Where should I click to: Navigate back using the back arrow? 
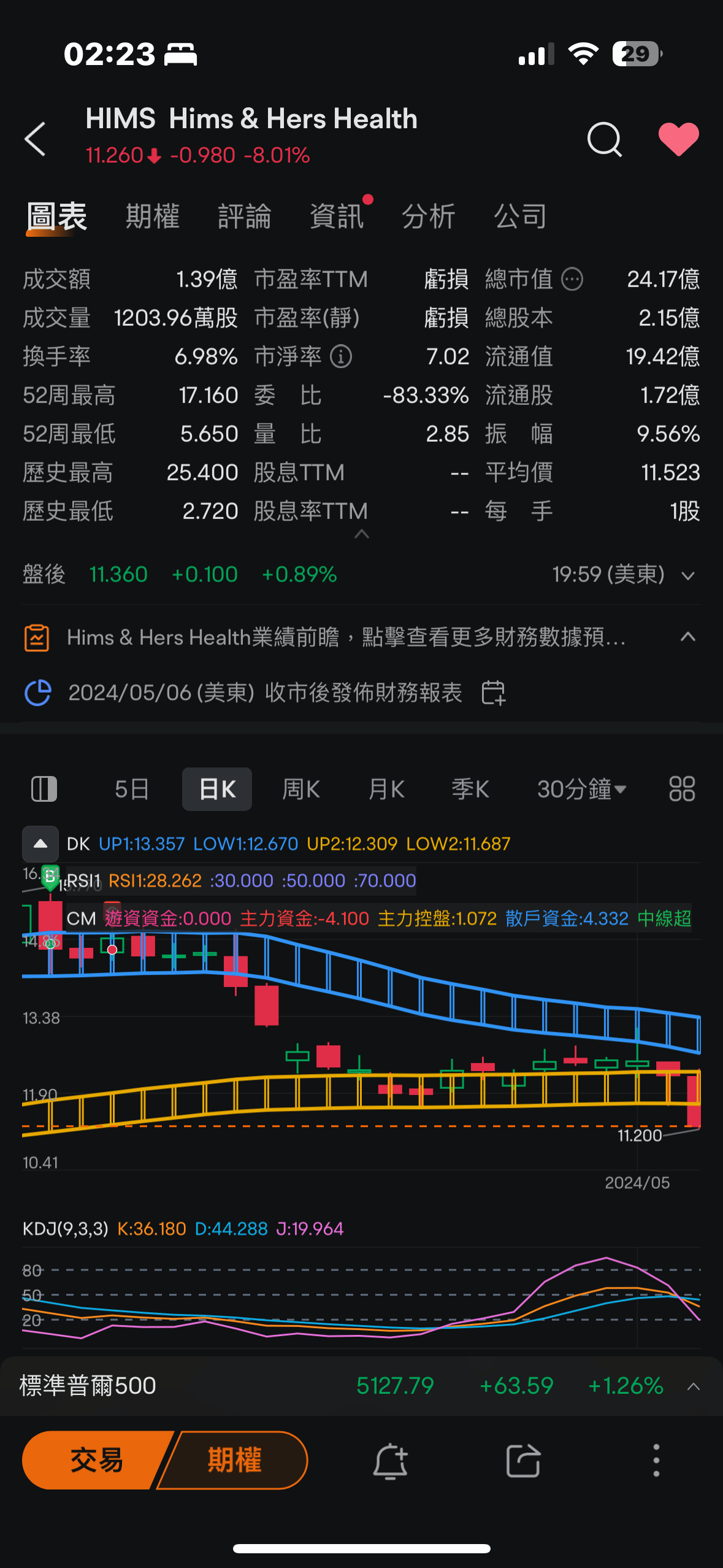[x=35, y=139]
